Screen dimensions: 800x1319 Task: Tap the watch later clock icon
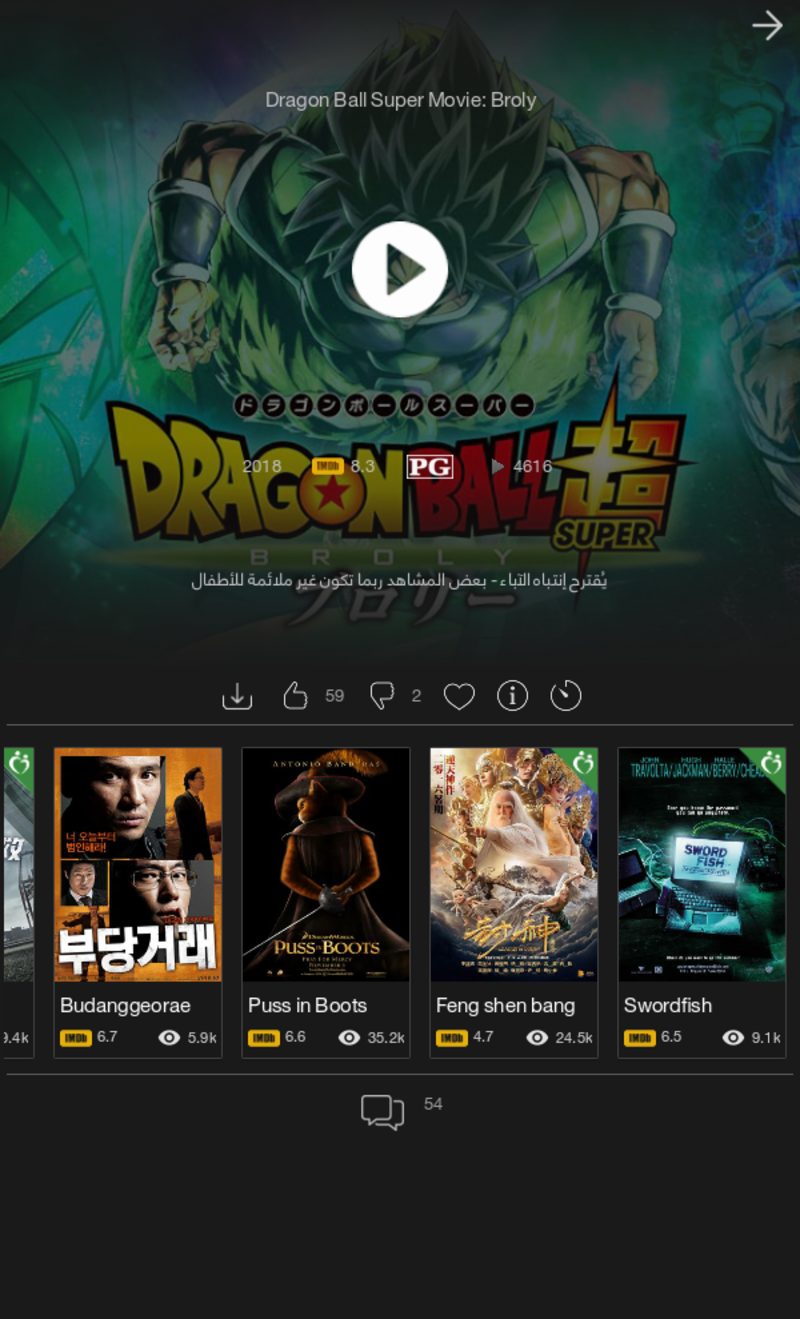[x=566, y=695]
